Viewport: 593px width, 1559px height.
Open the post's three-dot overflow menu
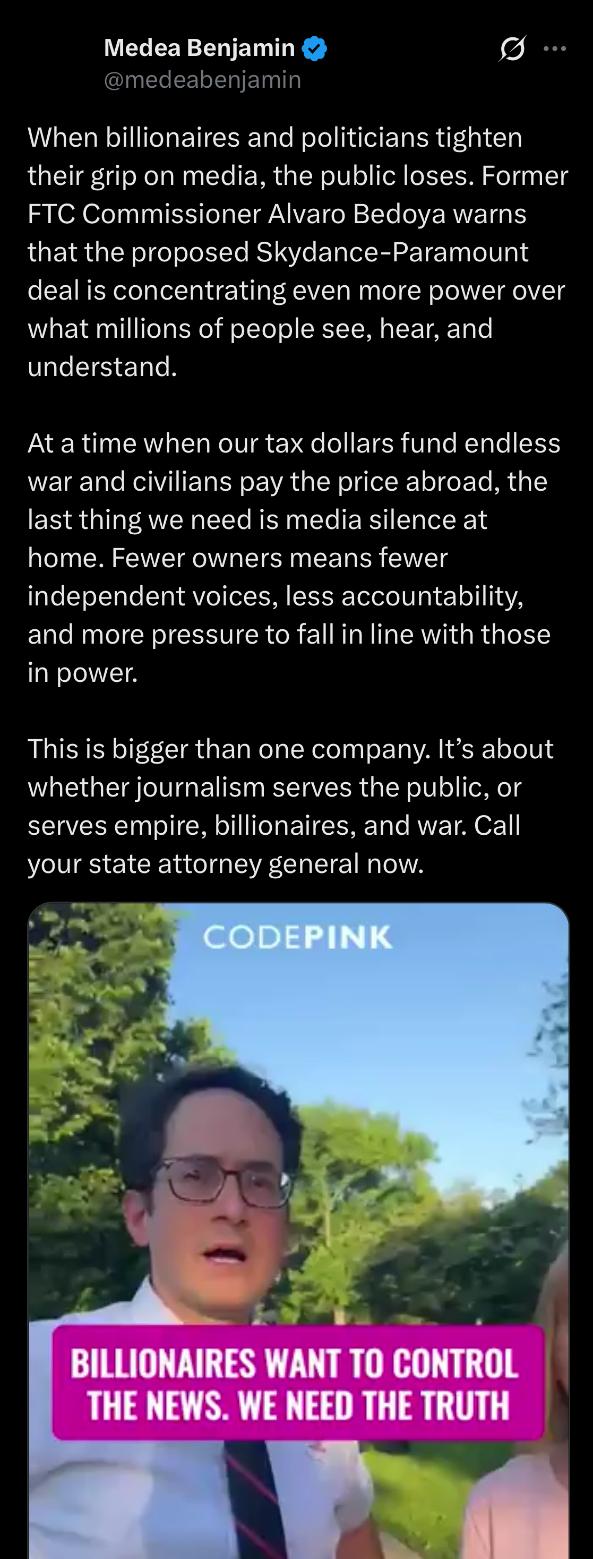pyautogui.click(x=555, y=48)
